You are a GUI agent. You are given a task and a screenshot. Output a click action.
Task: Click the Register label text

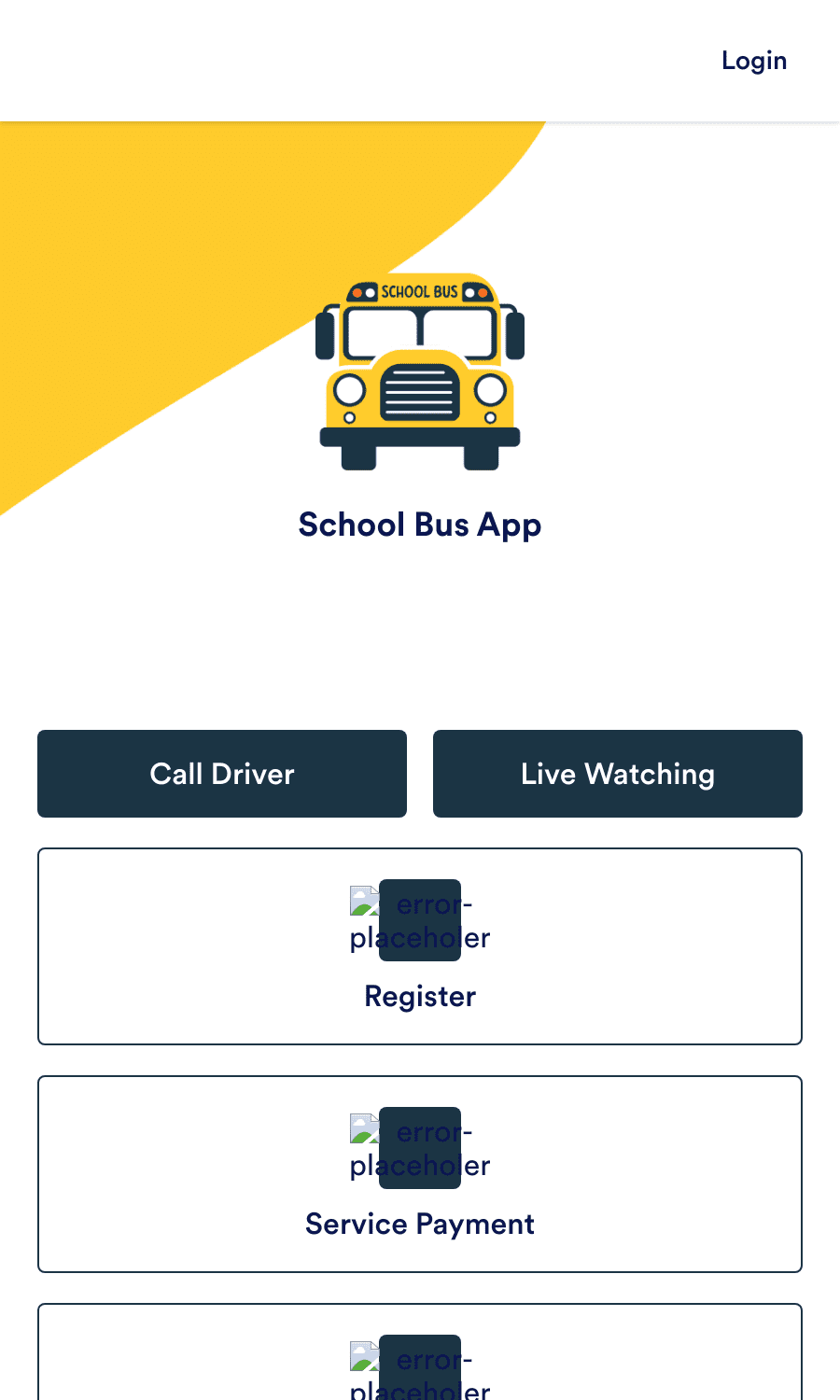(420, 996)
